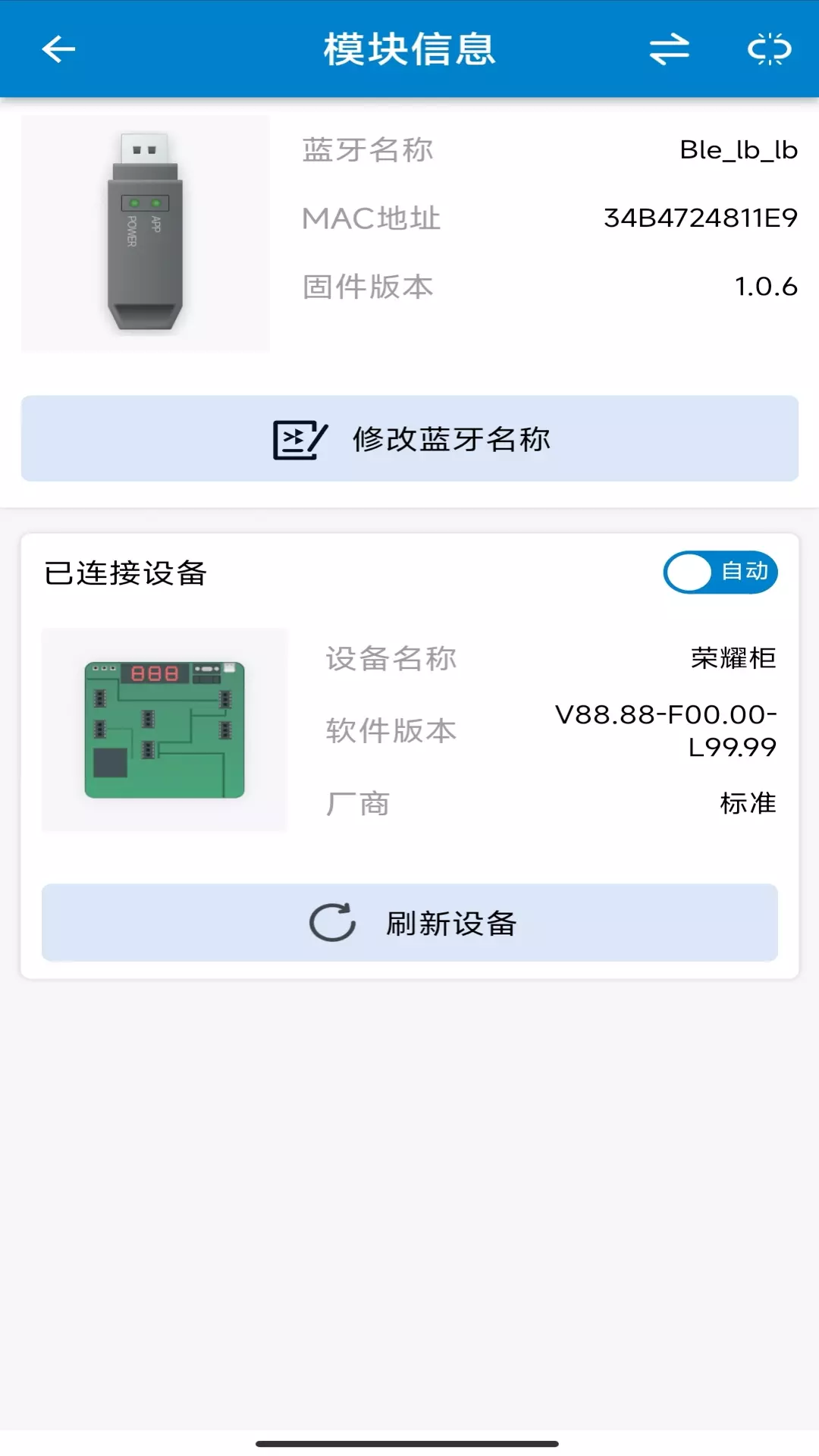Tap the switch arrows icon in header
Image resolution: width=819 pixels, height=1456 pixels.
pos(670,49)
